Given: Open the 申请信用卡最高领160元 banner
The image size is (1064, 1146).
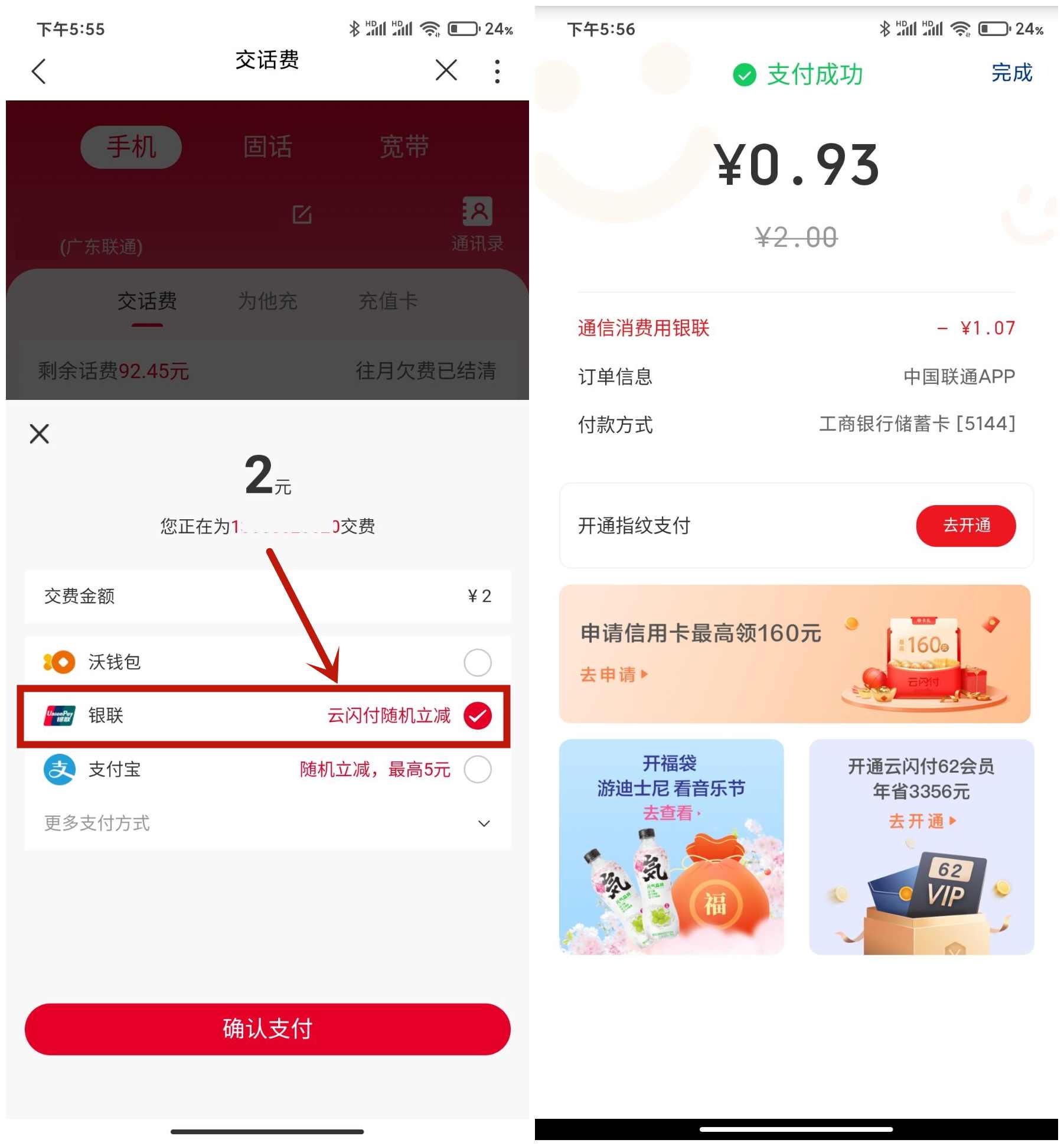Looking at the screenshot, I should (x=794, y=653).
